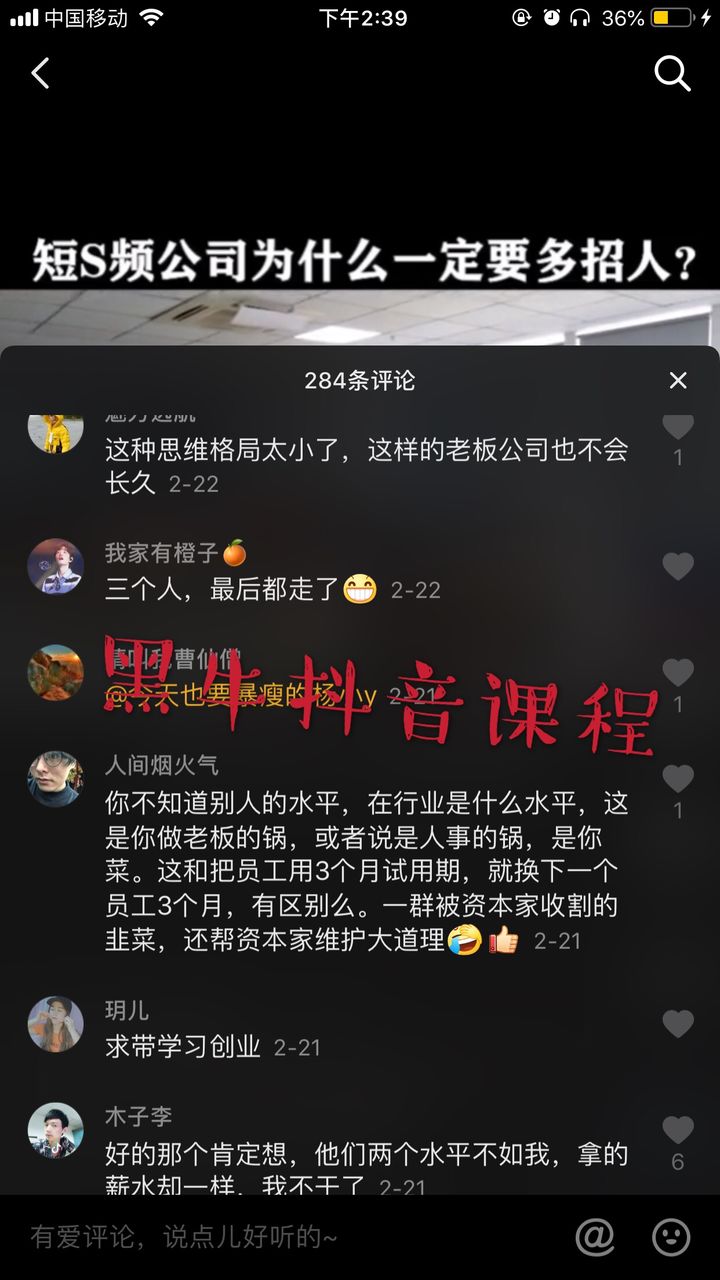This screenshot has height=1280, width=720.
Task: Open 木子李's profile avatar
Action: 56,1130
